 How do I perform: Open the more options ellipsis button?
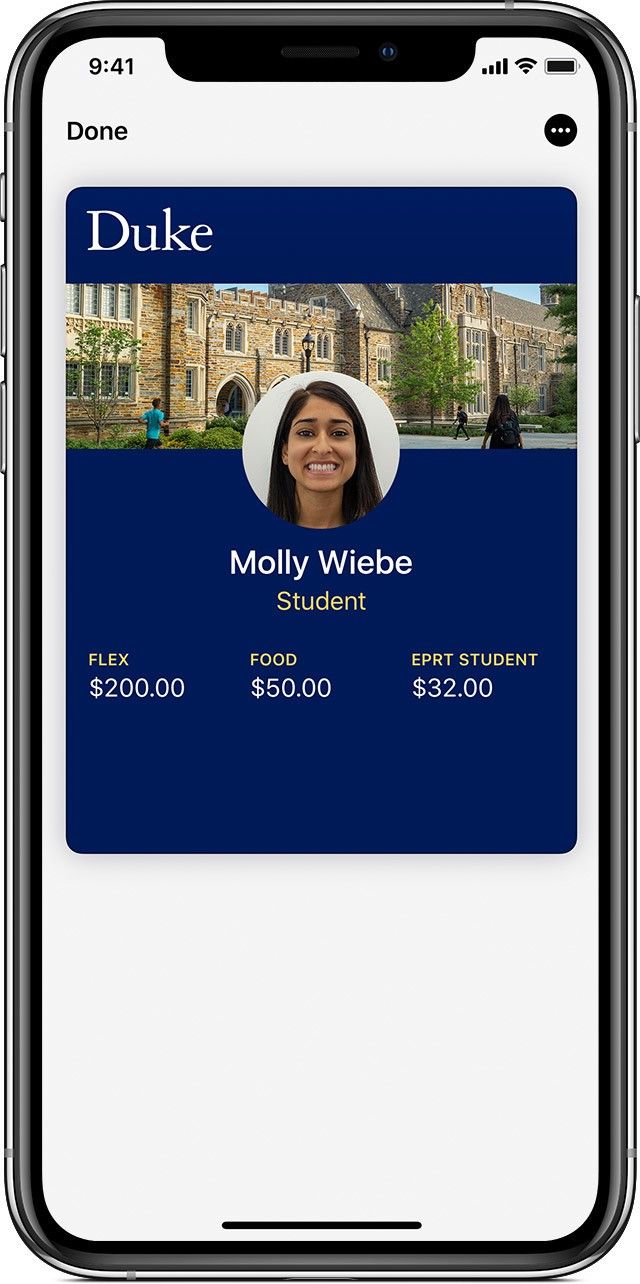pyautogui.click(x=561, y=130)
